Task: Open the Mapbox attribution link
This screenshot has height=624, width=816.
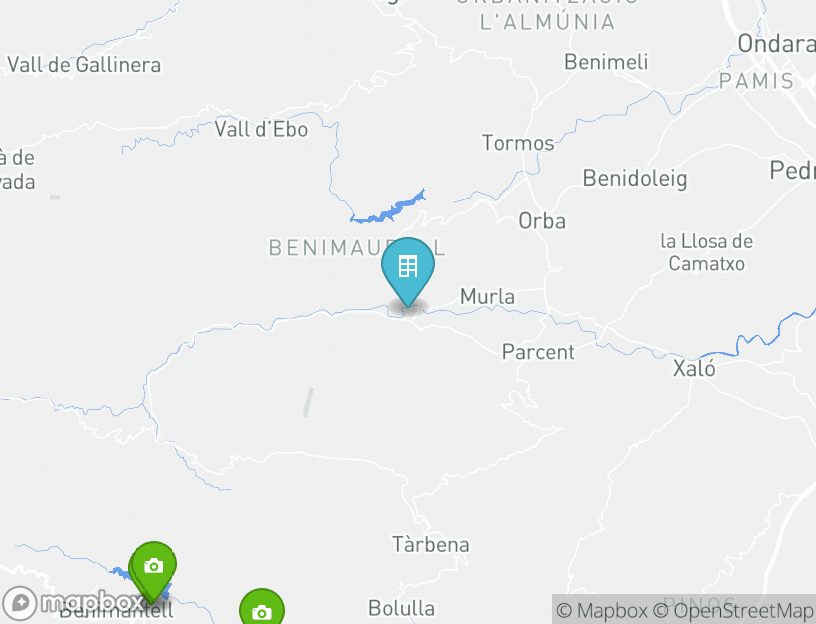Action: [601, 610]
